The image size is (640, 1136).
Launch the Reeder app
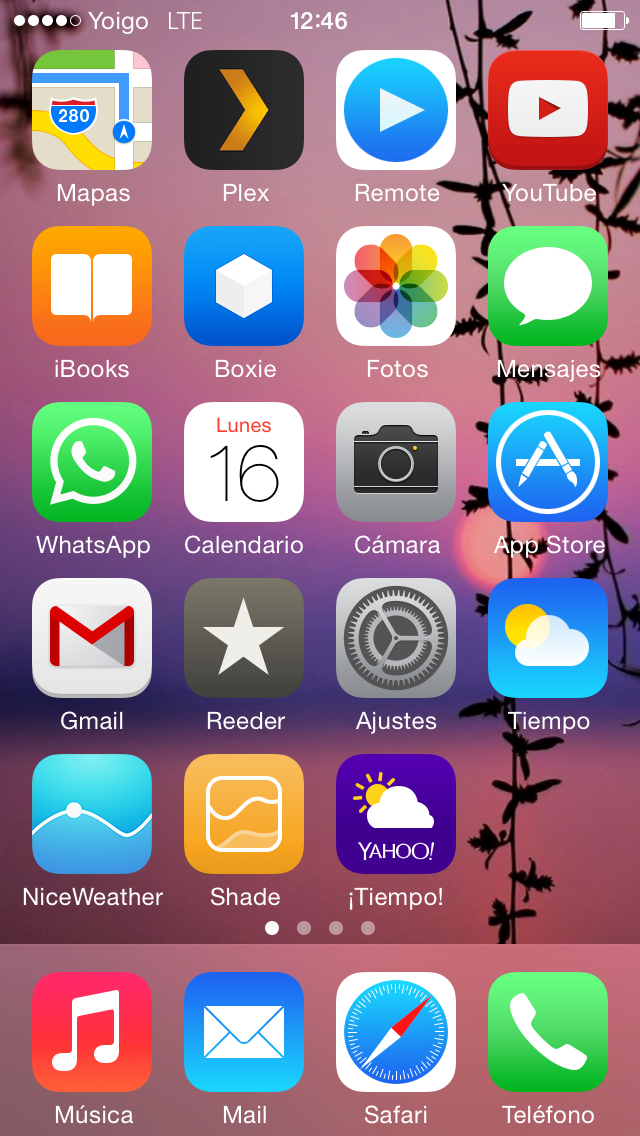(x=244, y=638)
